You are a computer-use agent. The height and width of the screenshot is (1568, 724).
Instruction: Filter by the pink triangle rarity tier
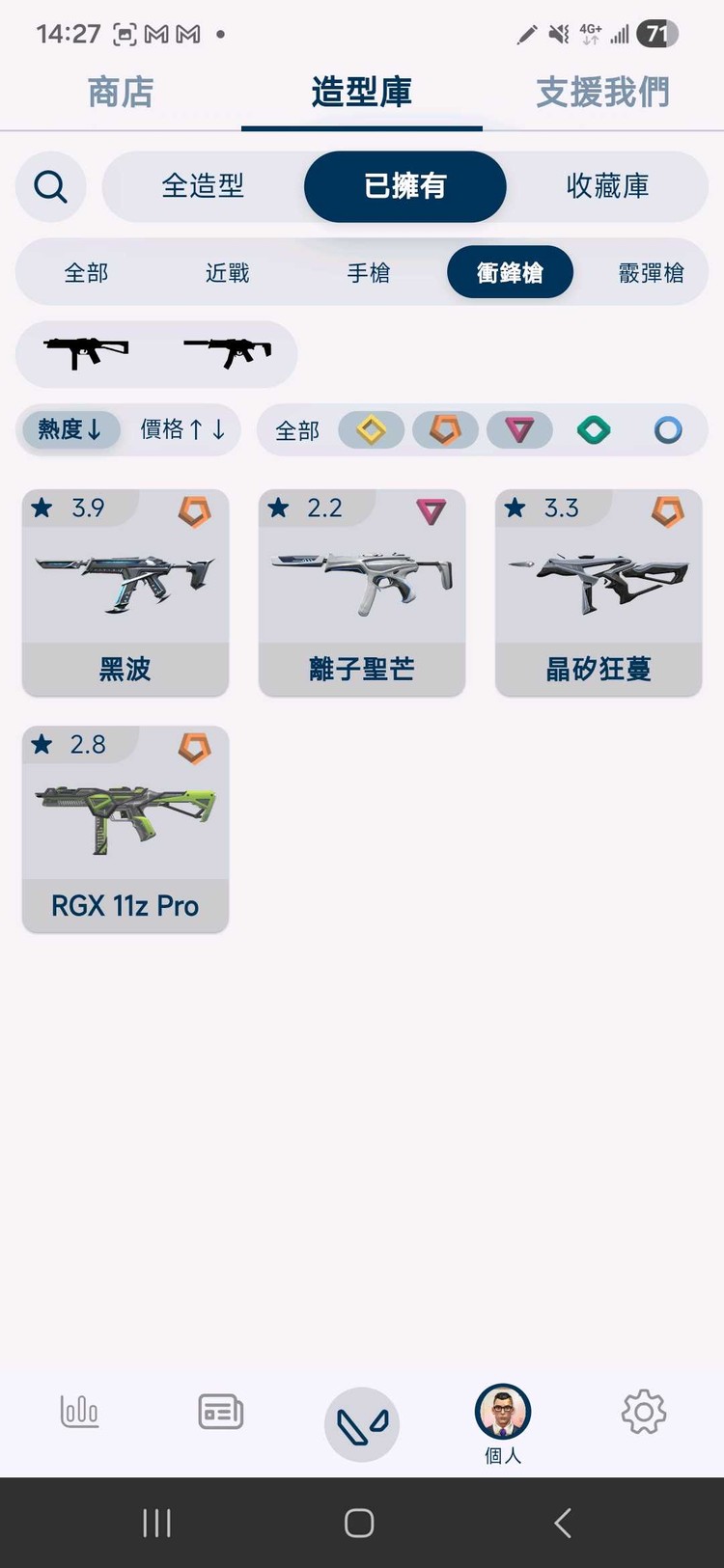[519, 428]
